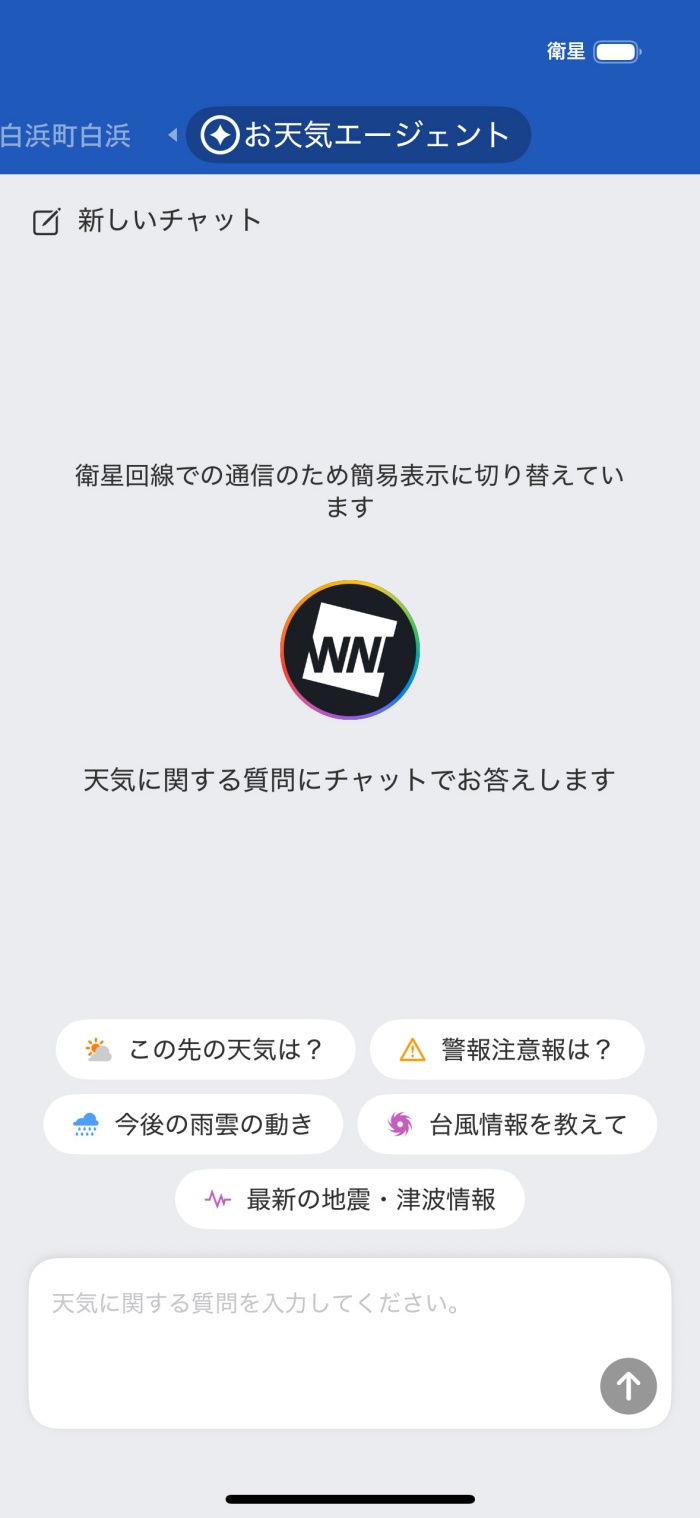Viewport: 700px width, 1518px height.
Task: Select the 今後の雨雲の動き chip
Action: 193,1124
